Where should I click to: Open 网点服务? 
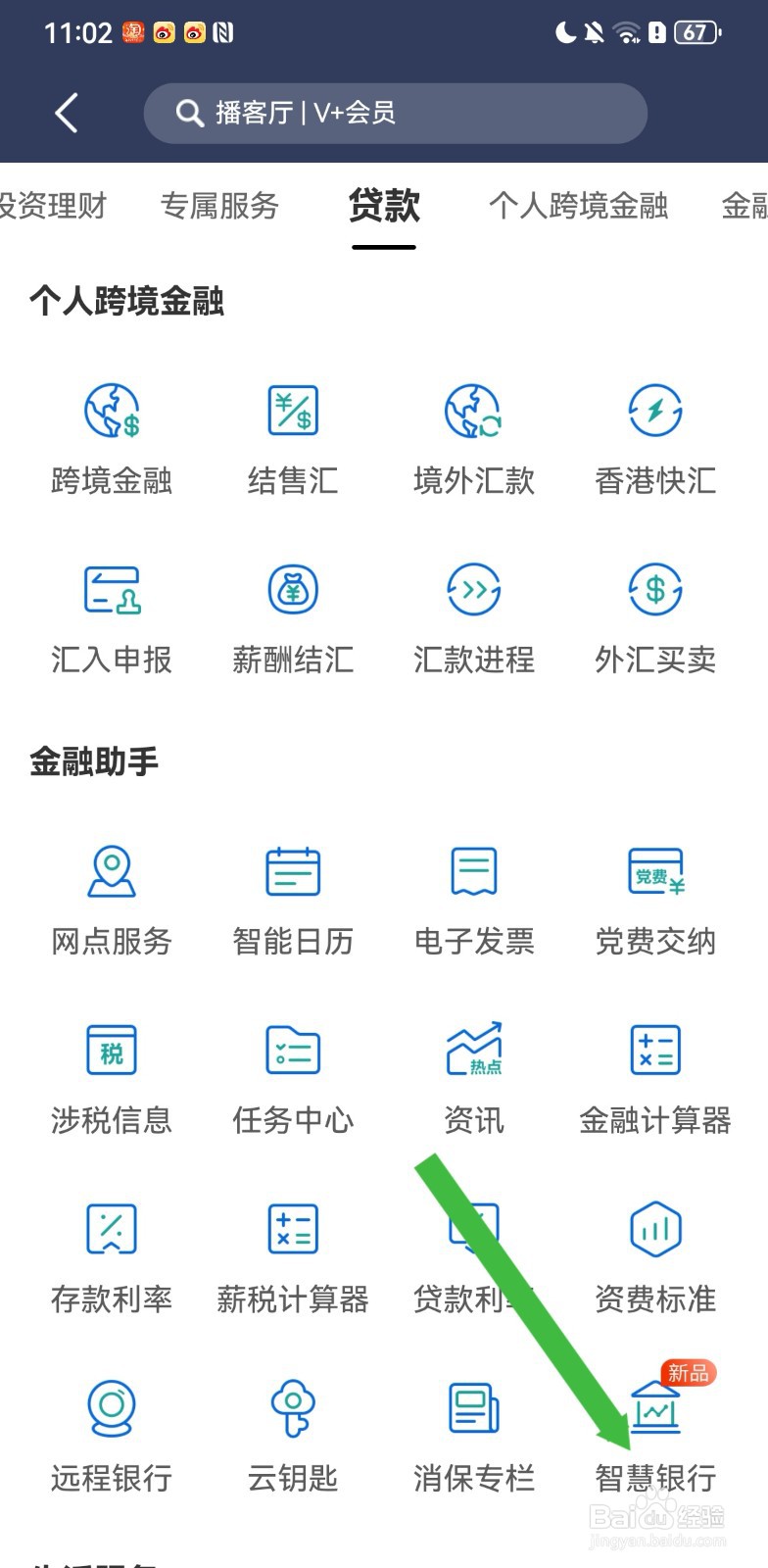tap(112, 901)
